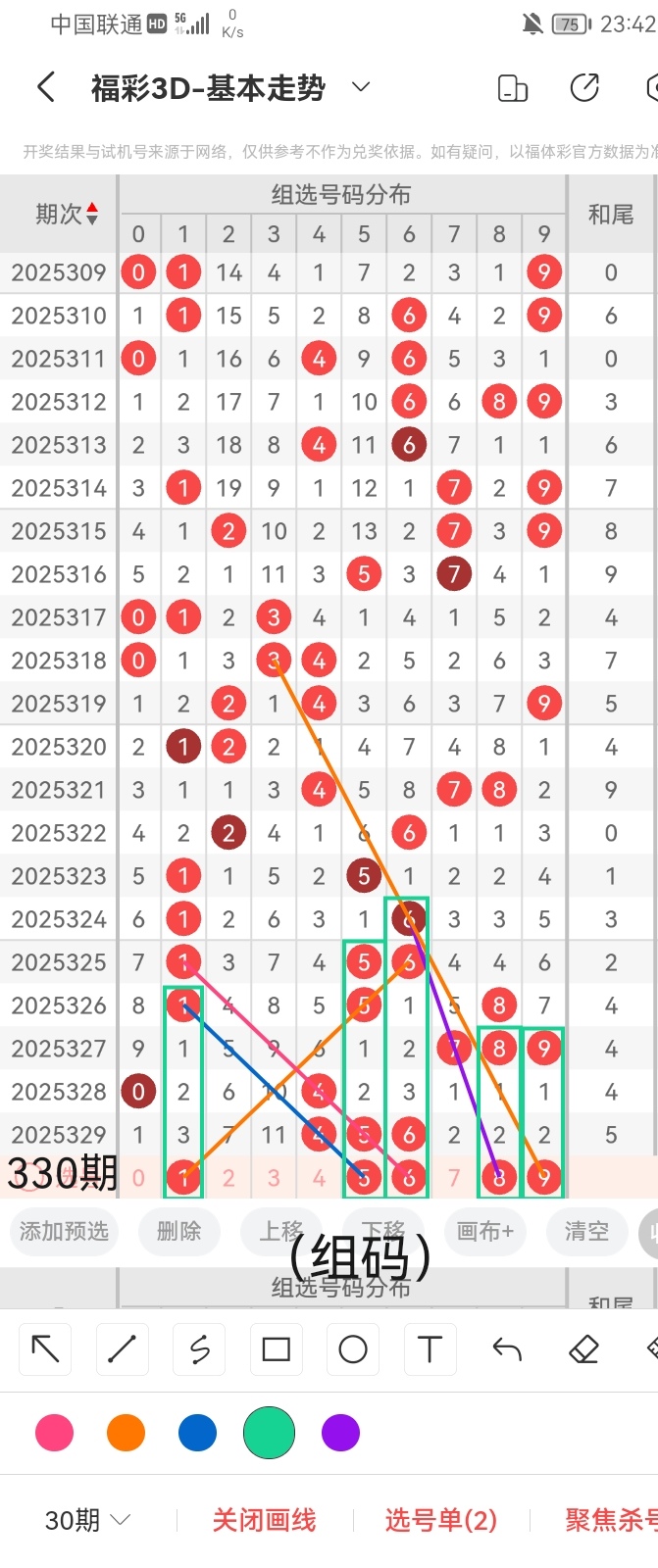Select the arrow drawing tool
This screenshot has height=1568, width=658.
(45, 1349)
